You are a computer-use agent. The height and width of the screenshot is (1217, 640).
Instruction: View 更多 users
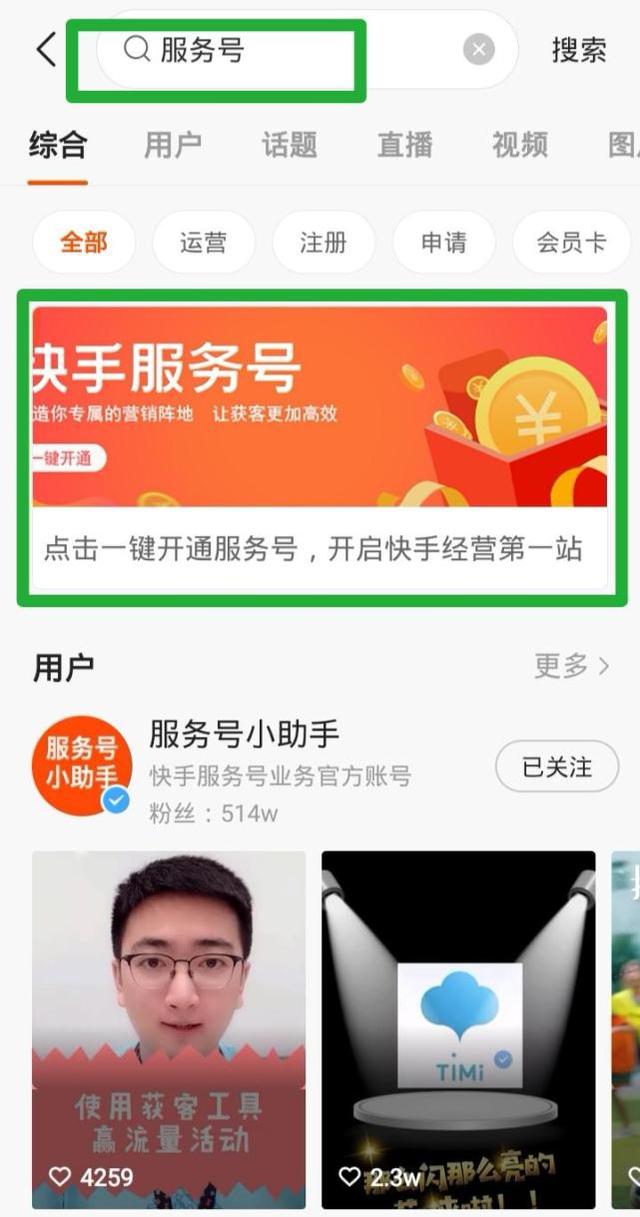(x=571, y=666)
